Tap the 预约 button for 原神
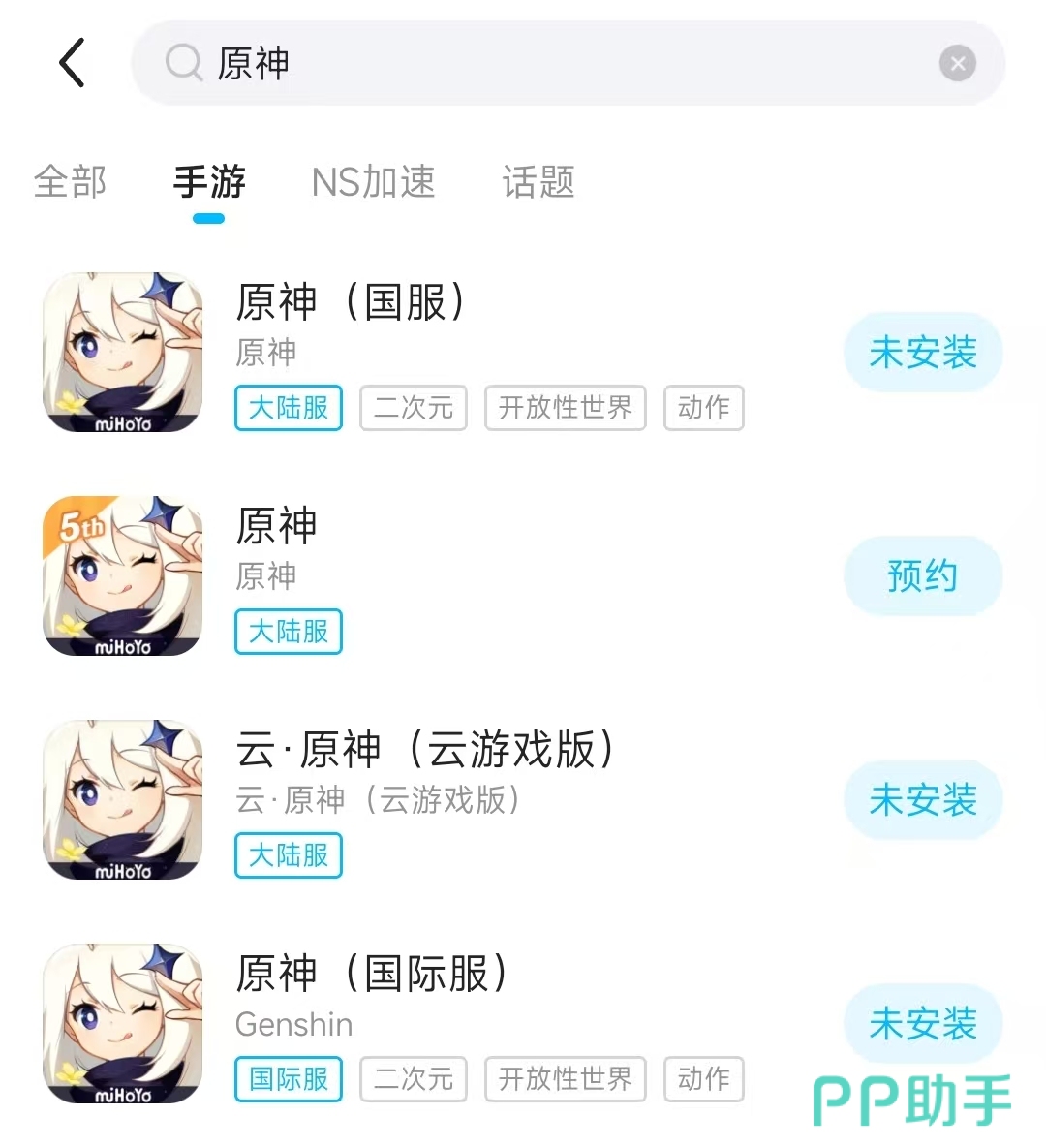This screenshot has height=1148, width=1046. pyautogui.click(x=922, y=576)
